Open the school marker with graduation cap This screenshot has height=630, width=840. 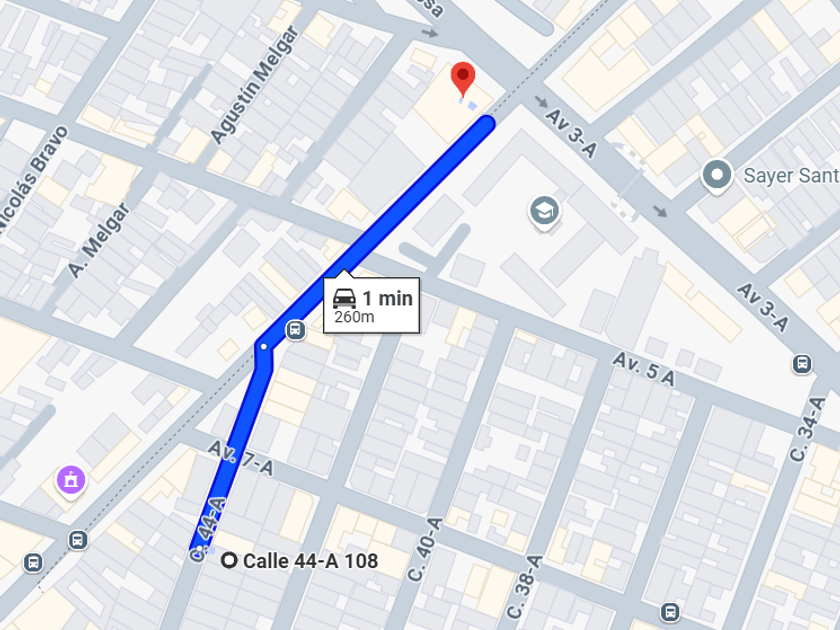[544, 212]
